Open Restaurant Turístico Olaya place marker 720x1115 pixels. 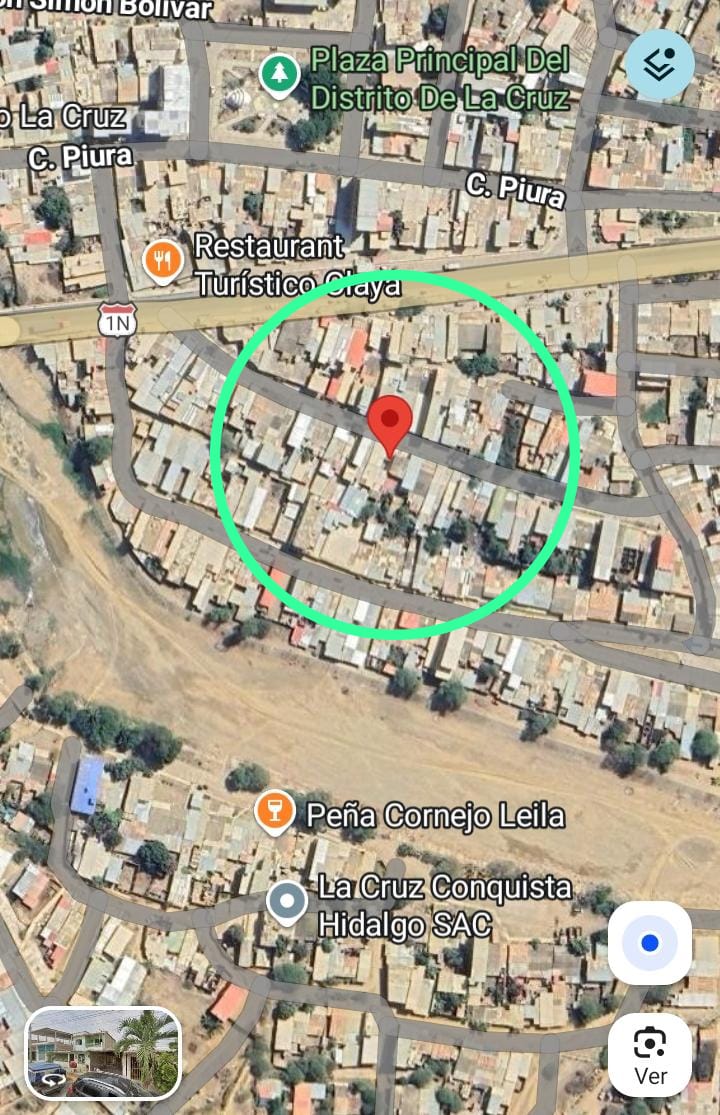162,260
